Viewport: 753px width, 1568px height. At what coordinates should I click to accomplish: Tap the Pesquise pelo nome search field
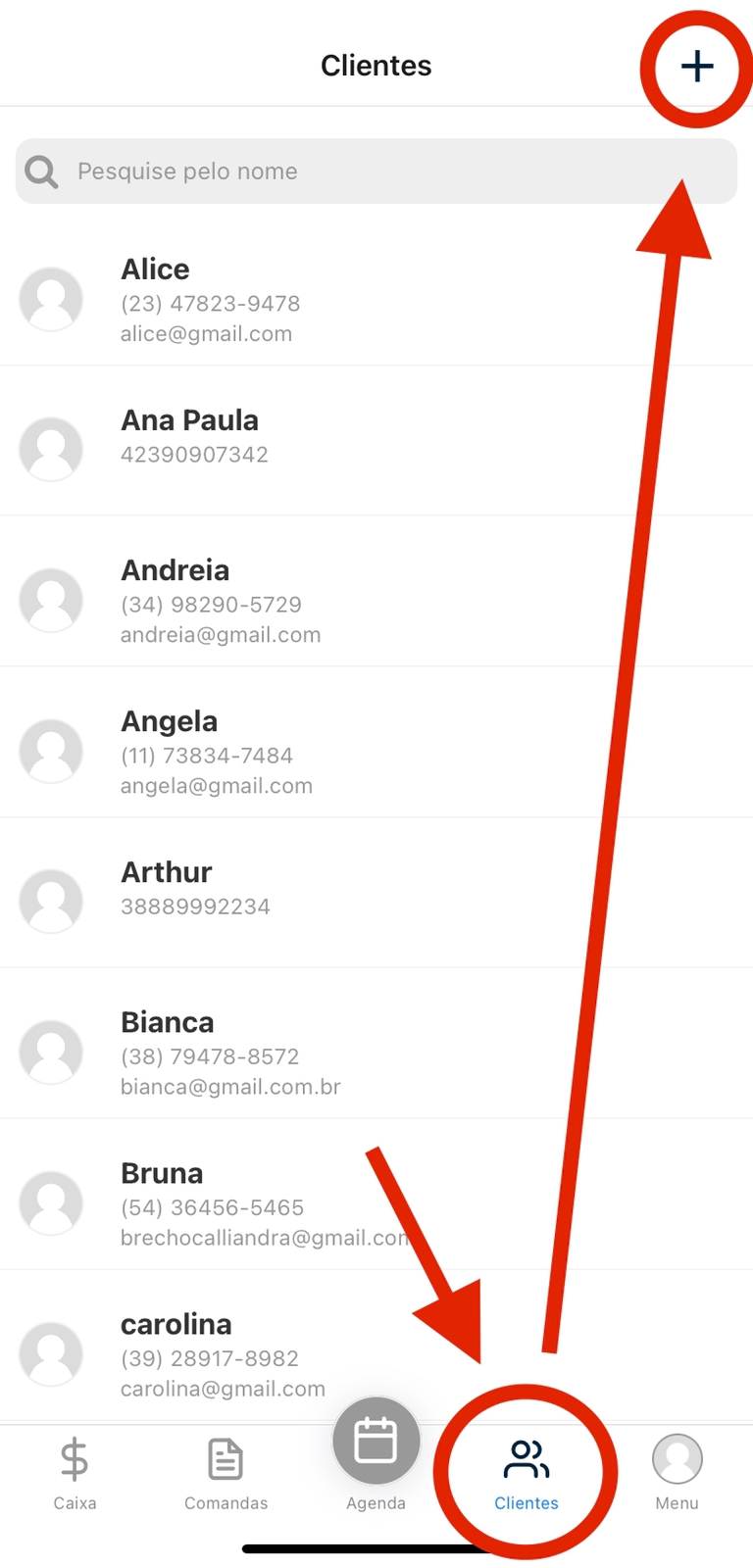[x=376, y=171]
